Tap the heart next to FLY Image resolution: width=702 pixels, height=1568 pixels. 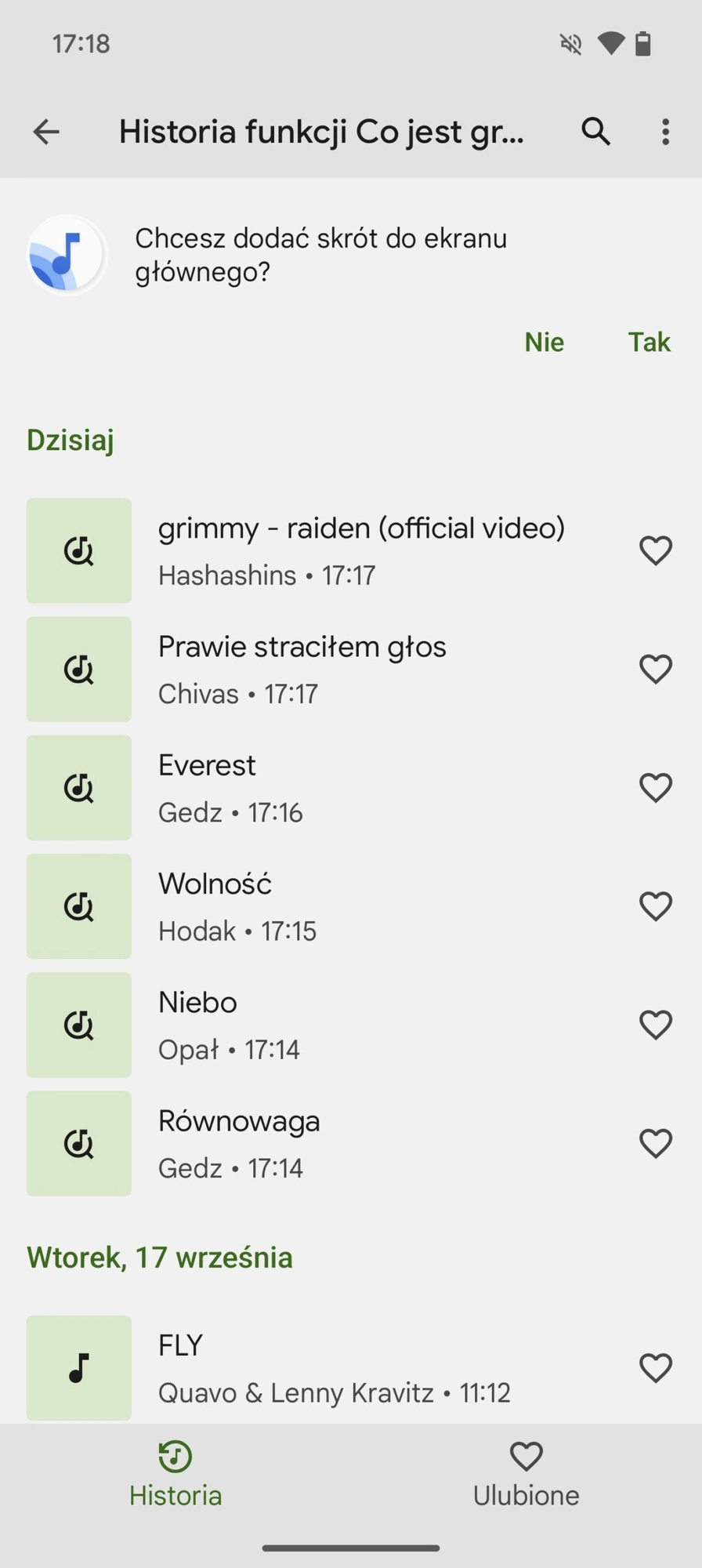[656, 1368]
